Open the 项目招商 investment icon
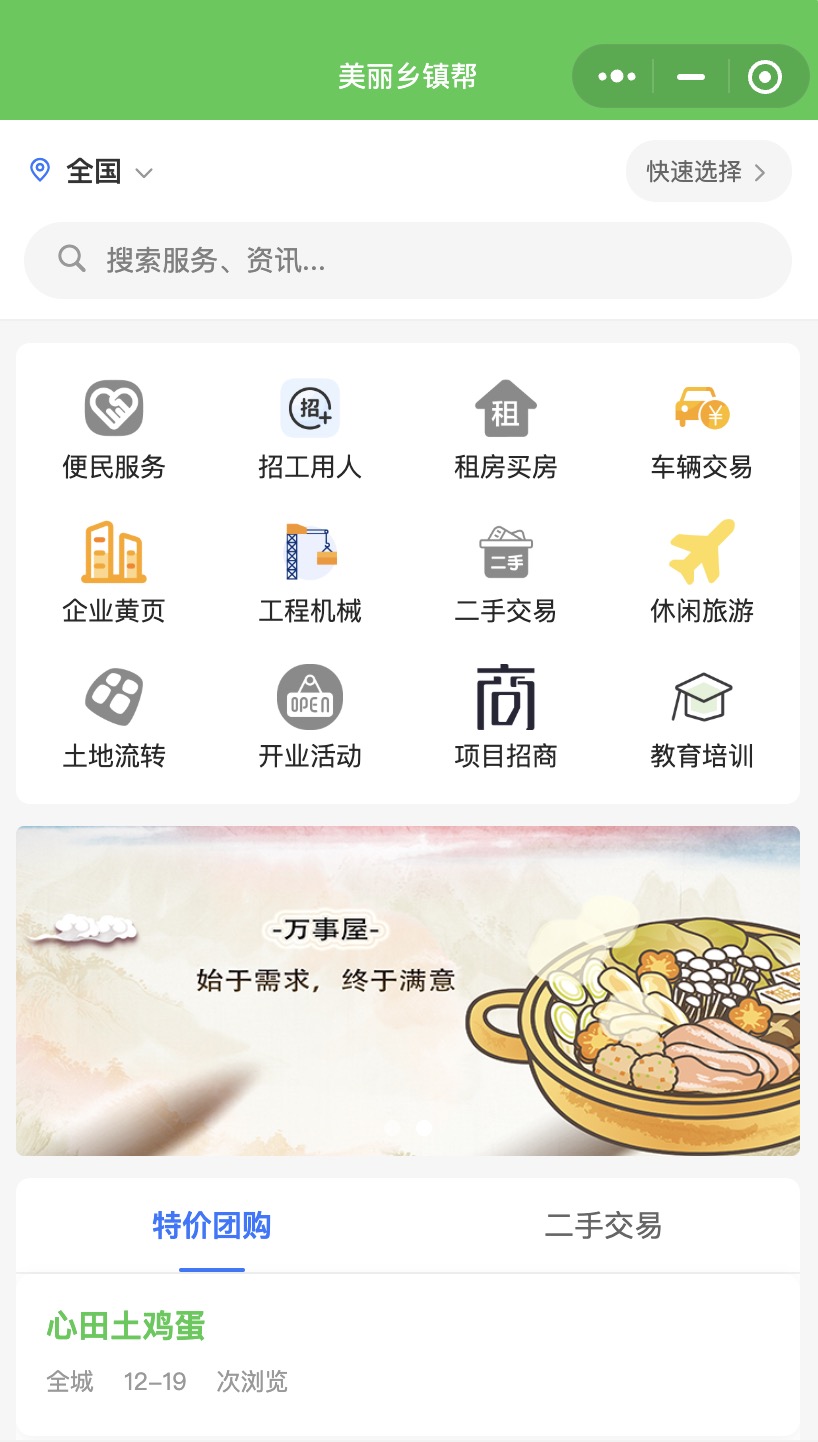The height and width of the screenshot is (1442, 818). tap(505, 714)
